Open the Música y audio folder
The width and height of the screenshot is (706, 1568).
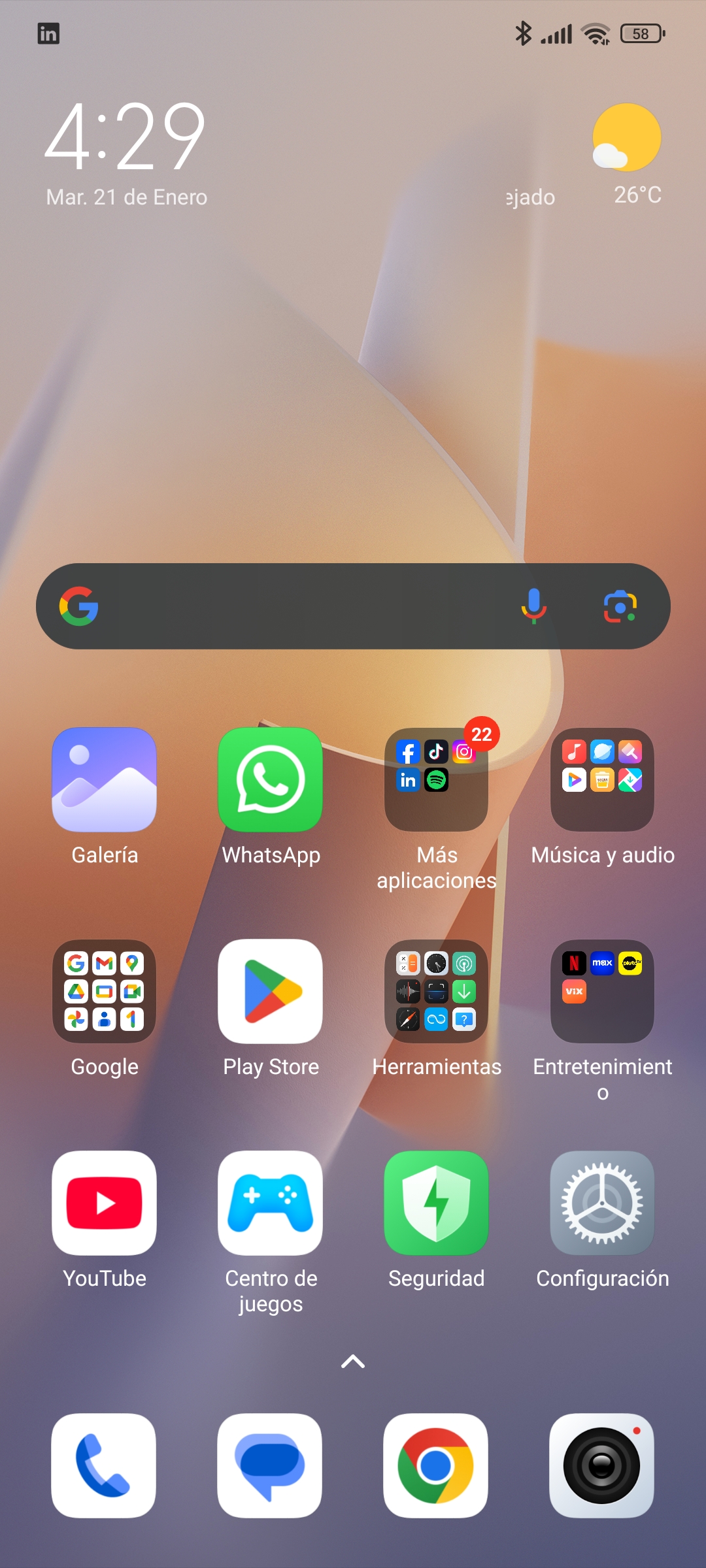coord(602,779)
